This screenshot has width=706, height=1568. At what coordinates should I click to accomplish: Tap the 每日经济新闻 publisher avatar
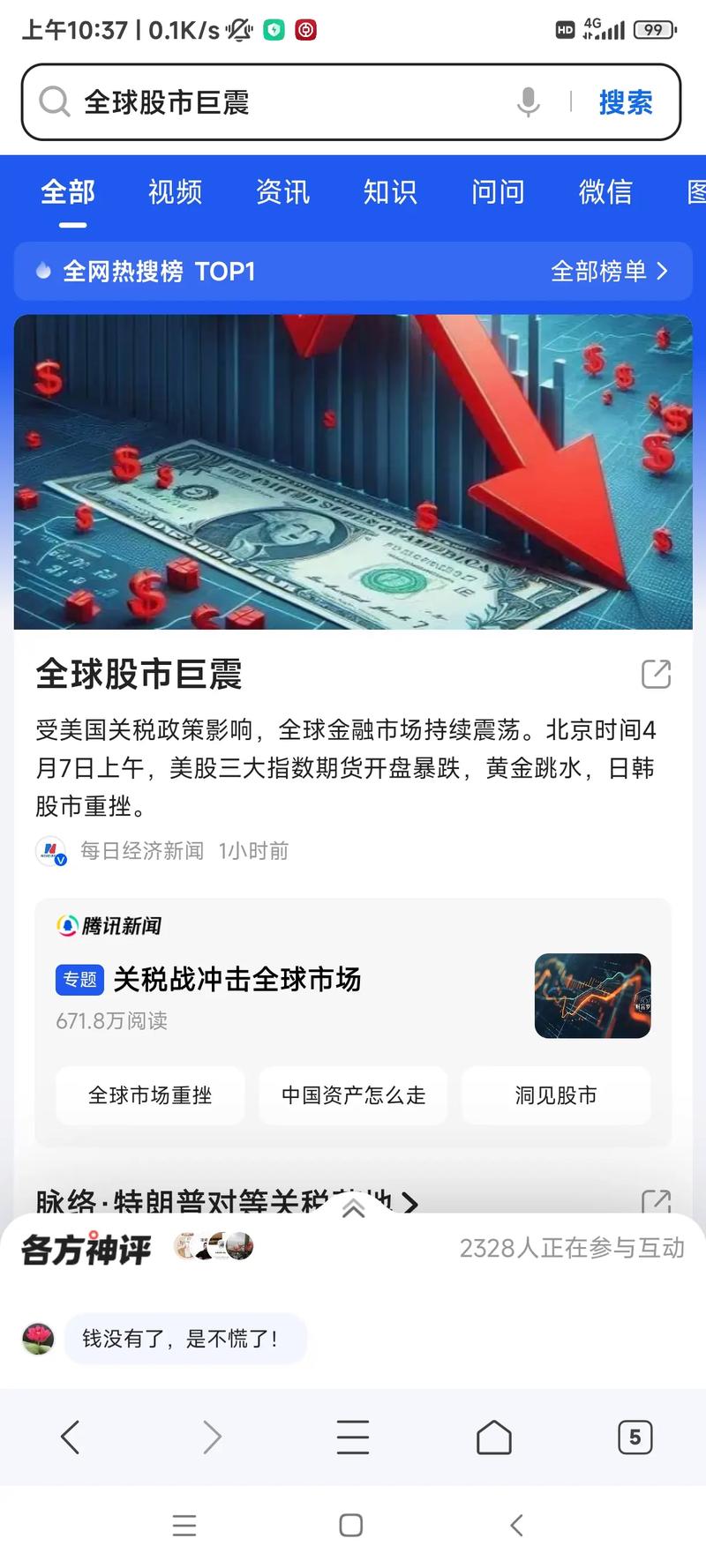tap(50, 851)
